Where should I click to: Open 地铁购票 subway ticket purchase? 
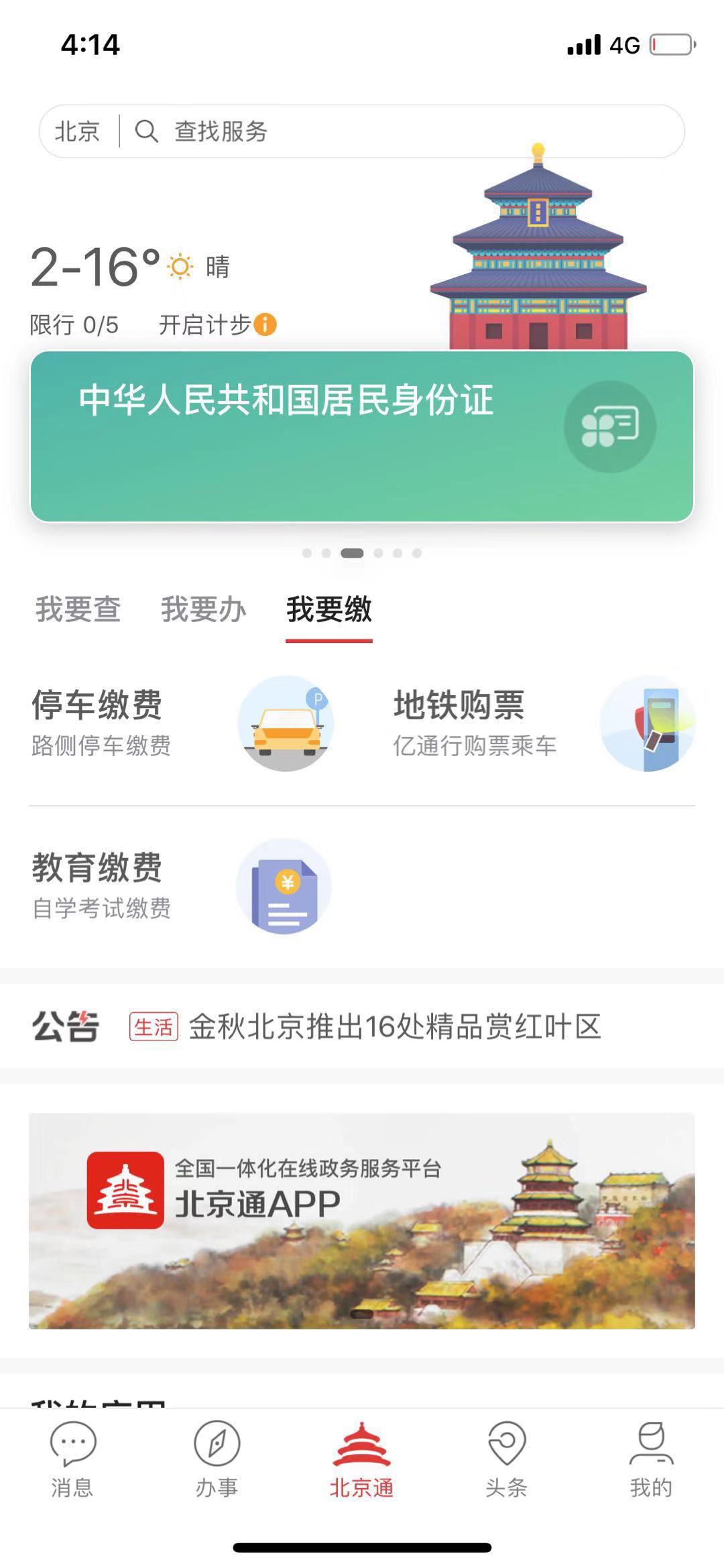(544, 724)
